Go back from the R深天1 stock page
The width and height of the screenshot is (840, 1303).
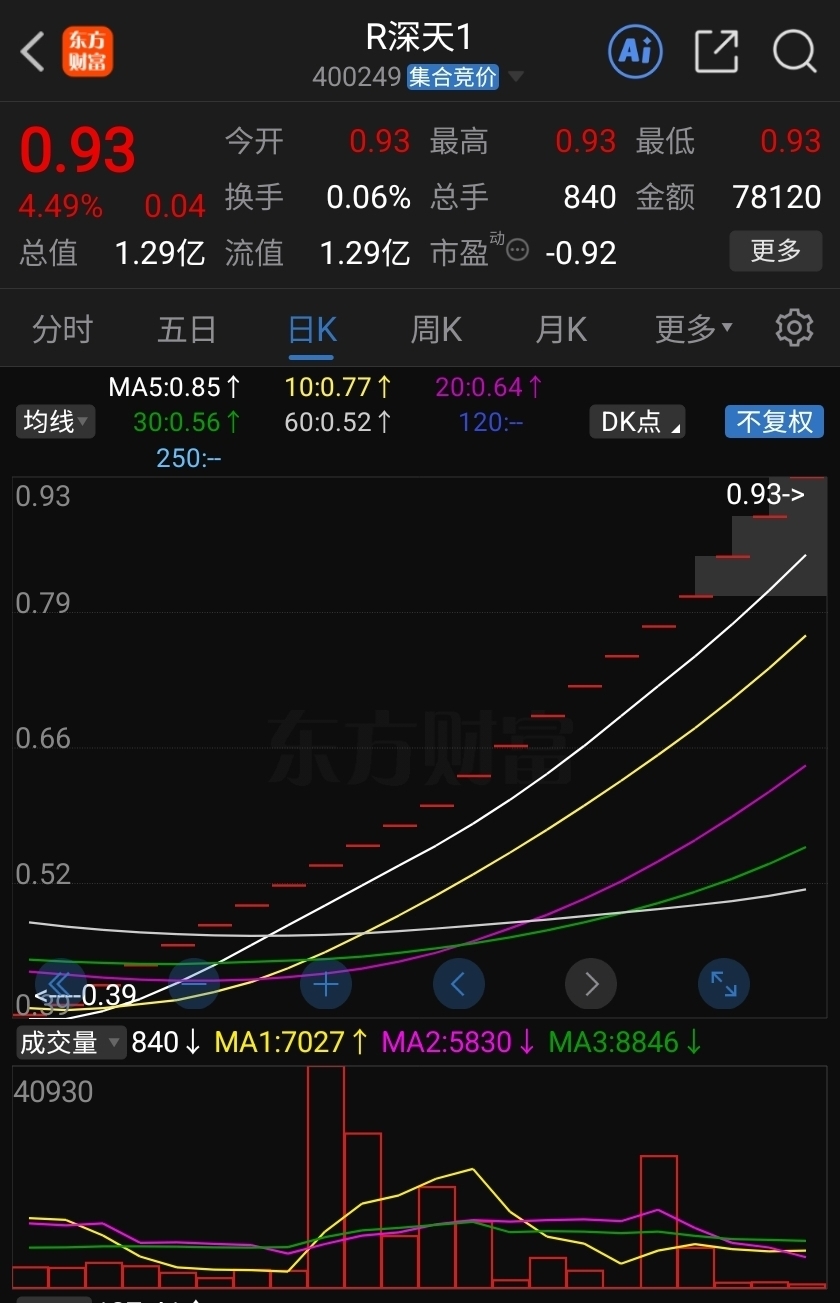coord(33,51)
